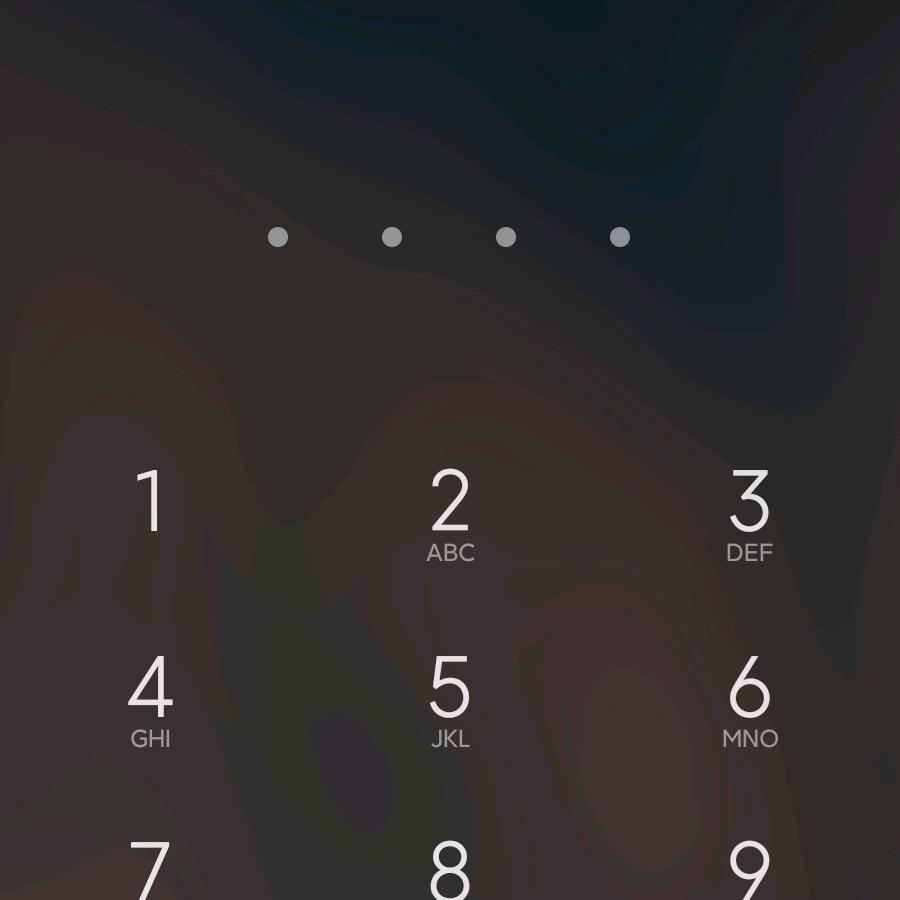Enter digit 7 on the keypad

tap(150, 870)
